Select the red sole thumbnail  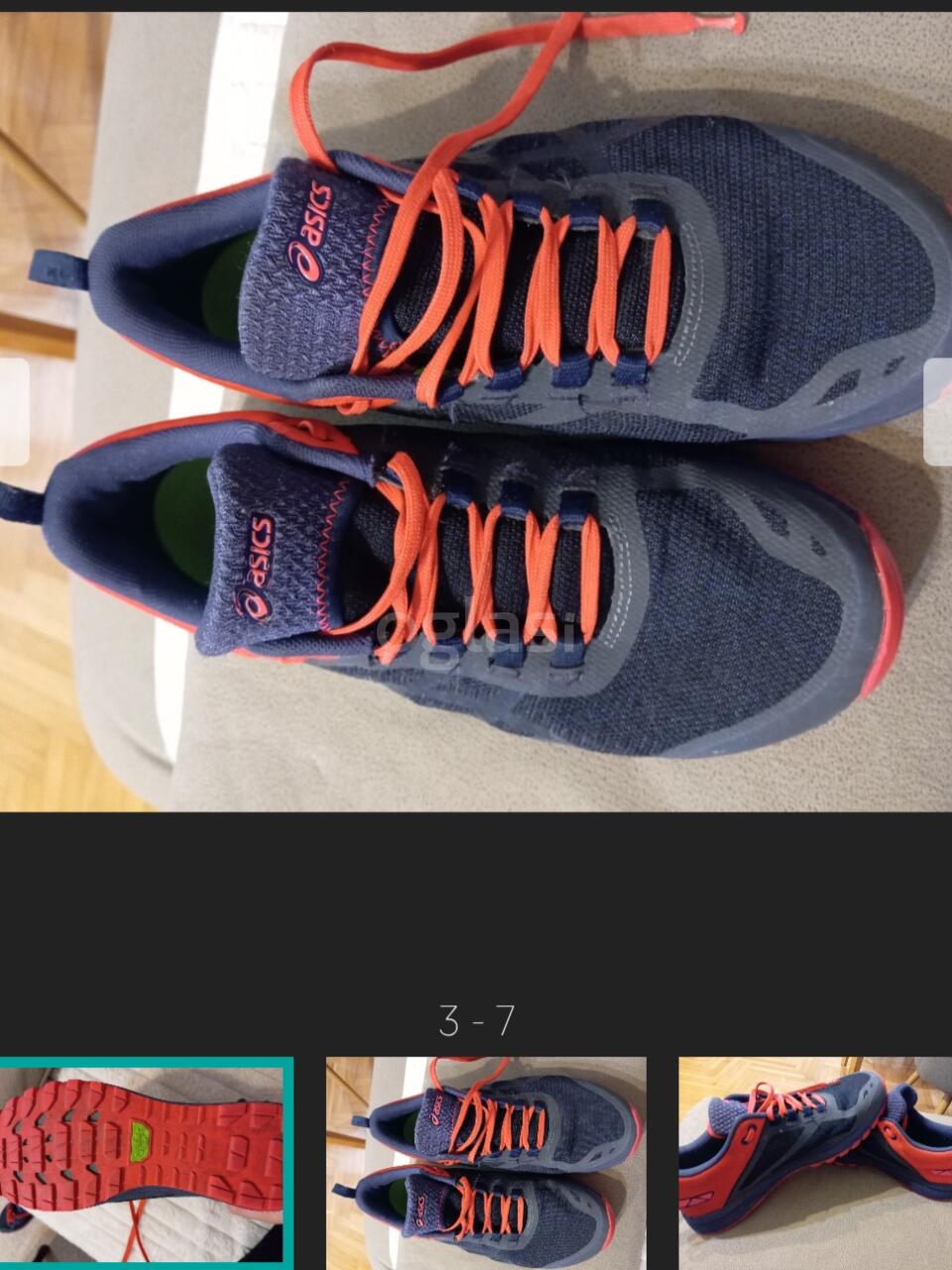coord(145,1161)
